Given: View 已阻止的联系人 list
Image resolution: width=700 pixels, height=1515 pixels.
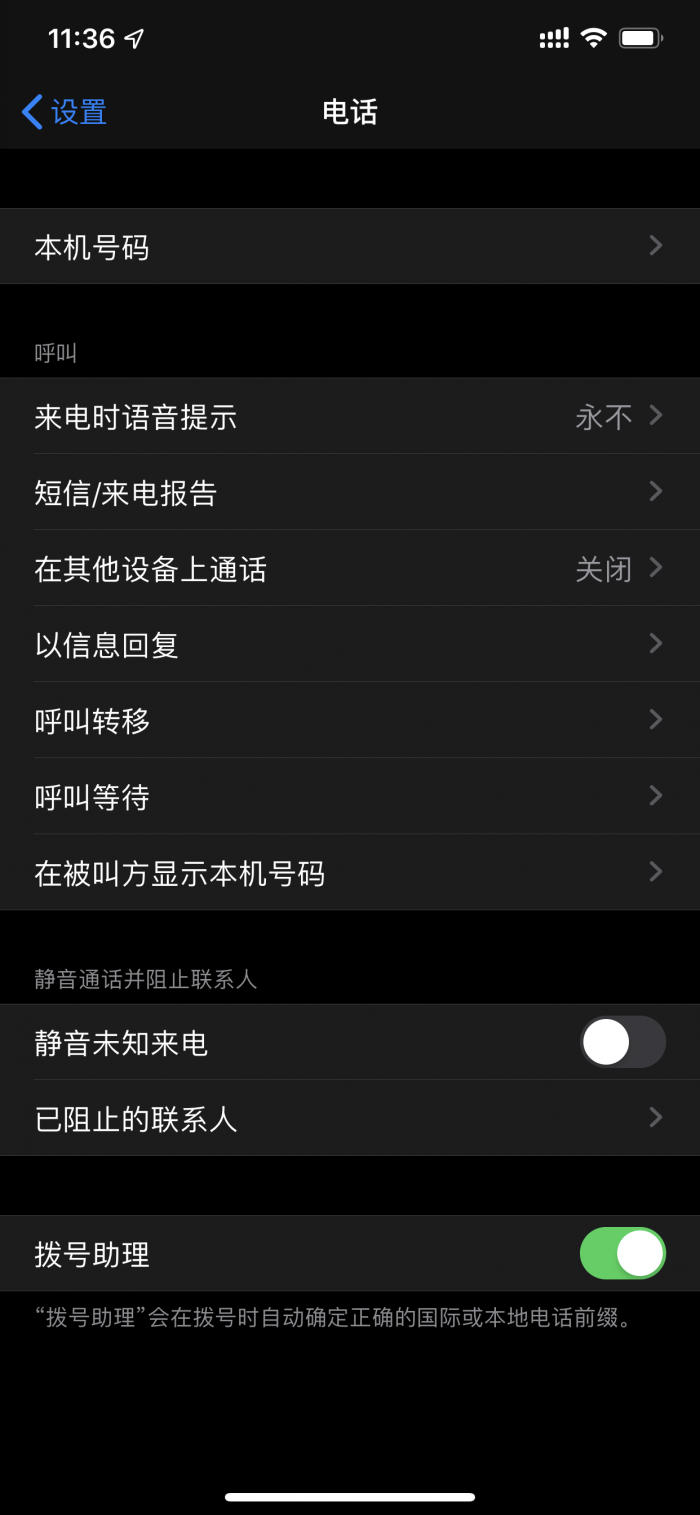Looking at the screenshot, I should pyautogui.click(x=350, y=1118).
